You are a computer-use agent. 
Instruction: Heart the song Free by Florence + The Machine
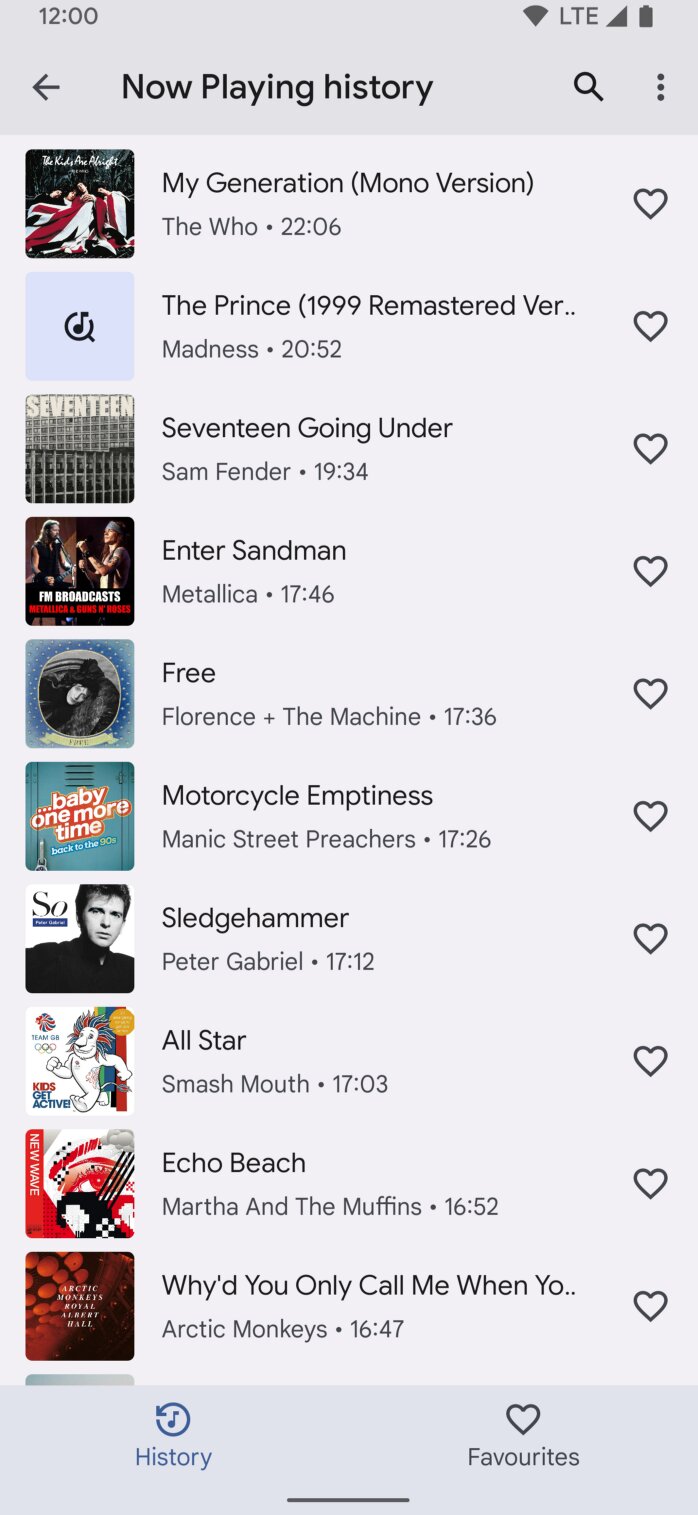pyautogui.click(x=650, y=694)
